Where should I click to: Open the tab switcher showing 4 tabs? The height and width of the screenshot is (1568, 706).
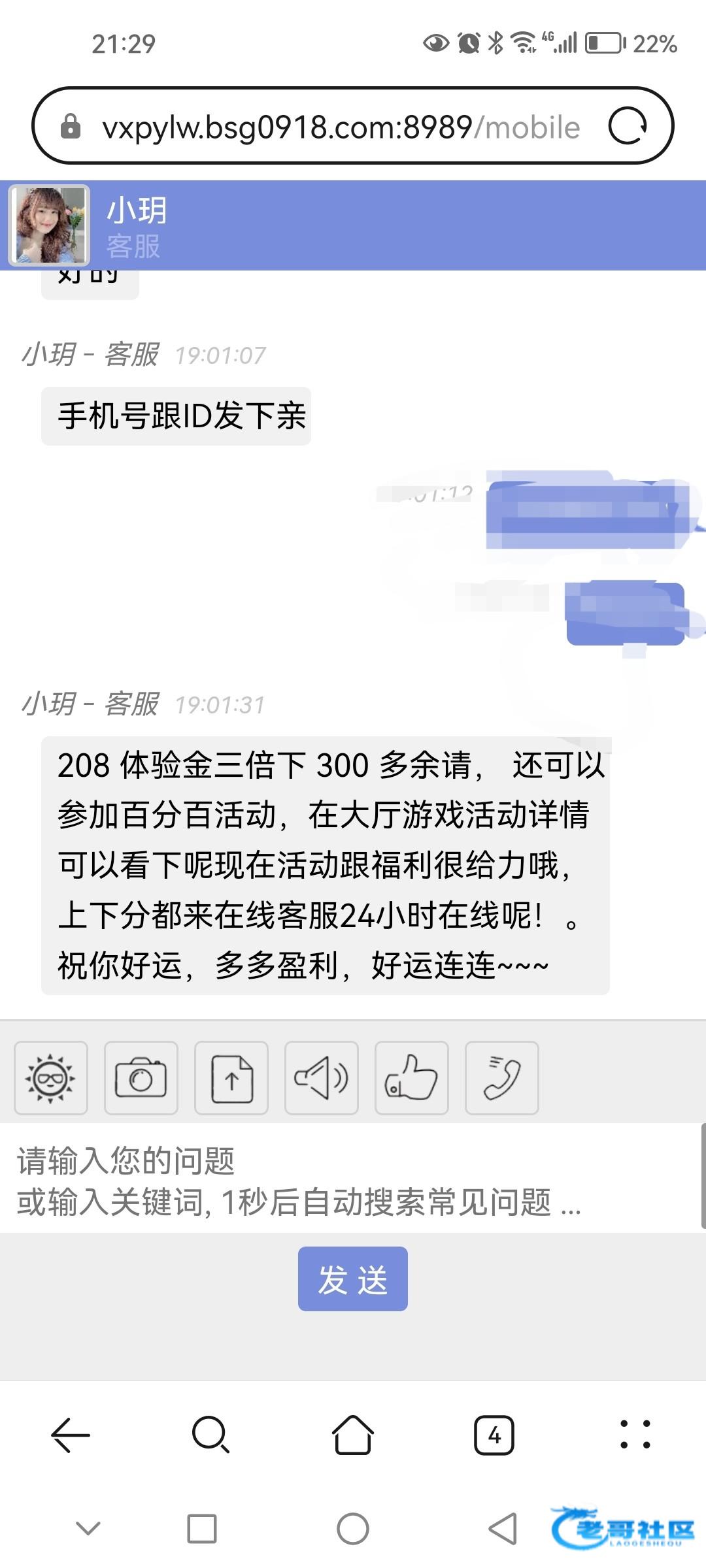(x=494, y=1435)
